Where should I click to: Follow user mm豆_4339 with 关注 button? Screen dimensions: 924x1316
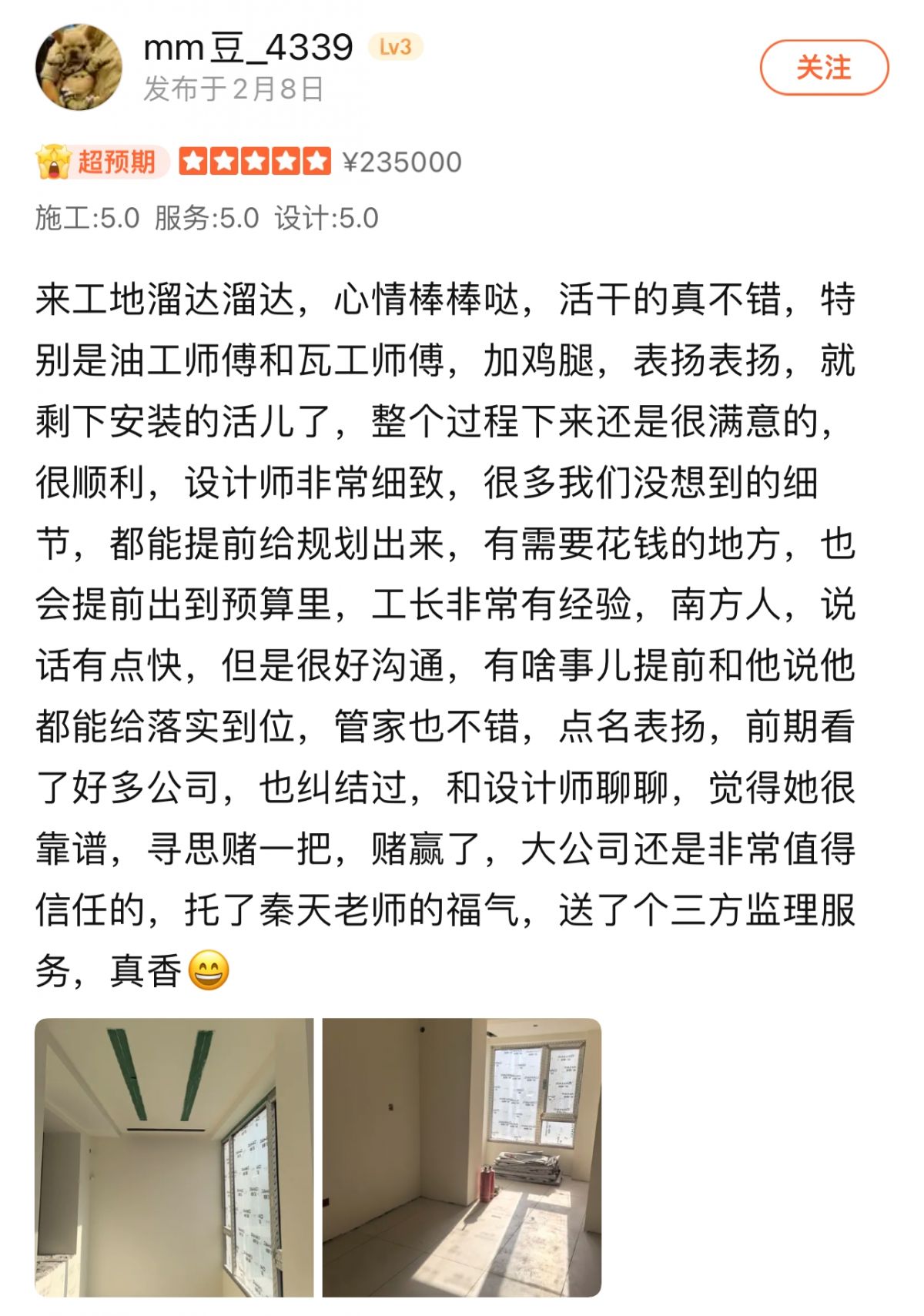coord(824,68)
